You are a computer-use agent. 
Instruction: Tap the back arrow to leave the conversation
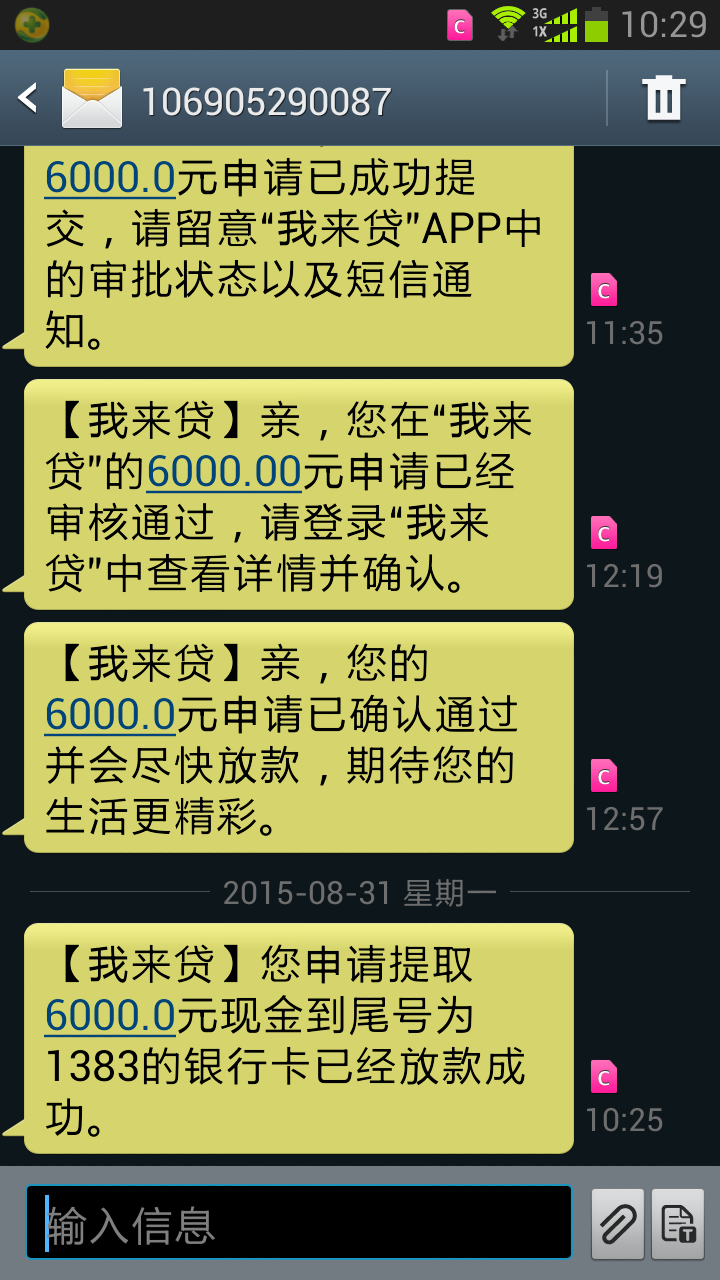(x=26, y=98)
